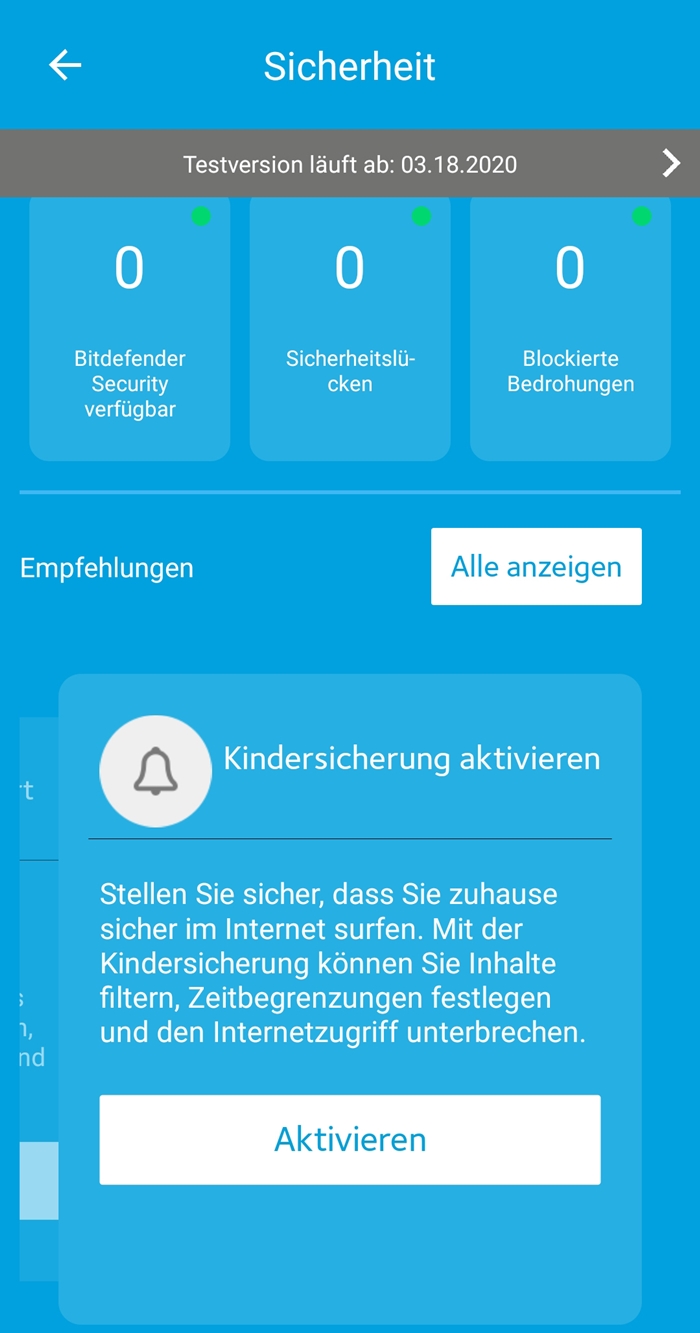Open the Blockierte Bedrohungen card
The height and width of the screenshot is (1333, 700).
[x=570, y=330]
